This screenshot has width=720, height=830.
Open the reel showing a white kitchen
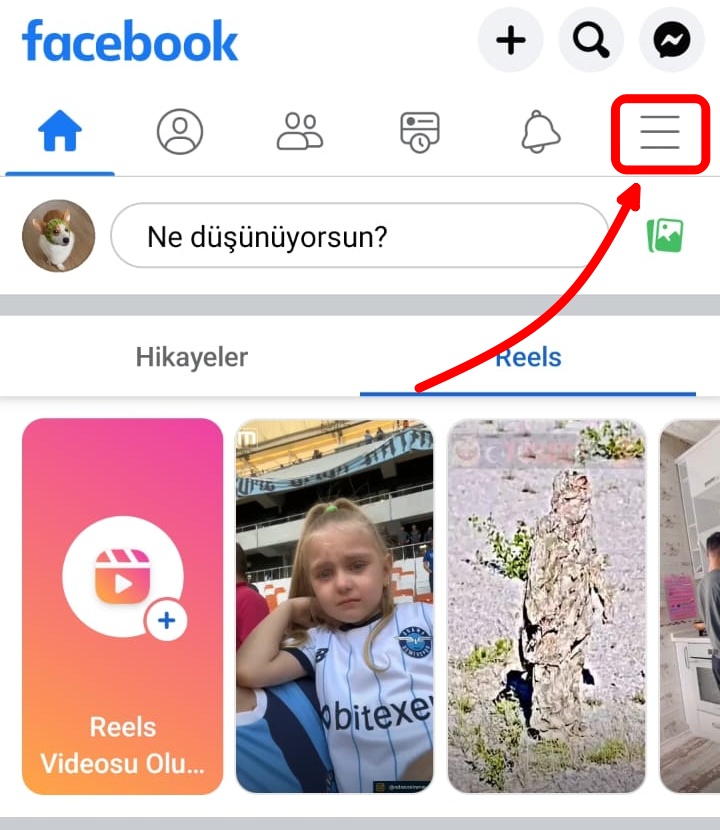point(690,606)
